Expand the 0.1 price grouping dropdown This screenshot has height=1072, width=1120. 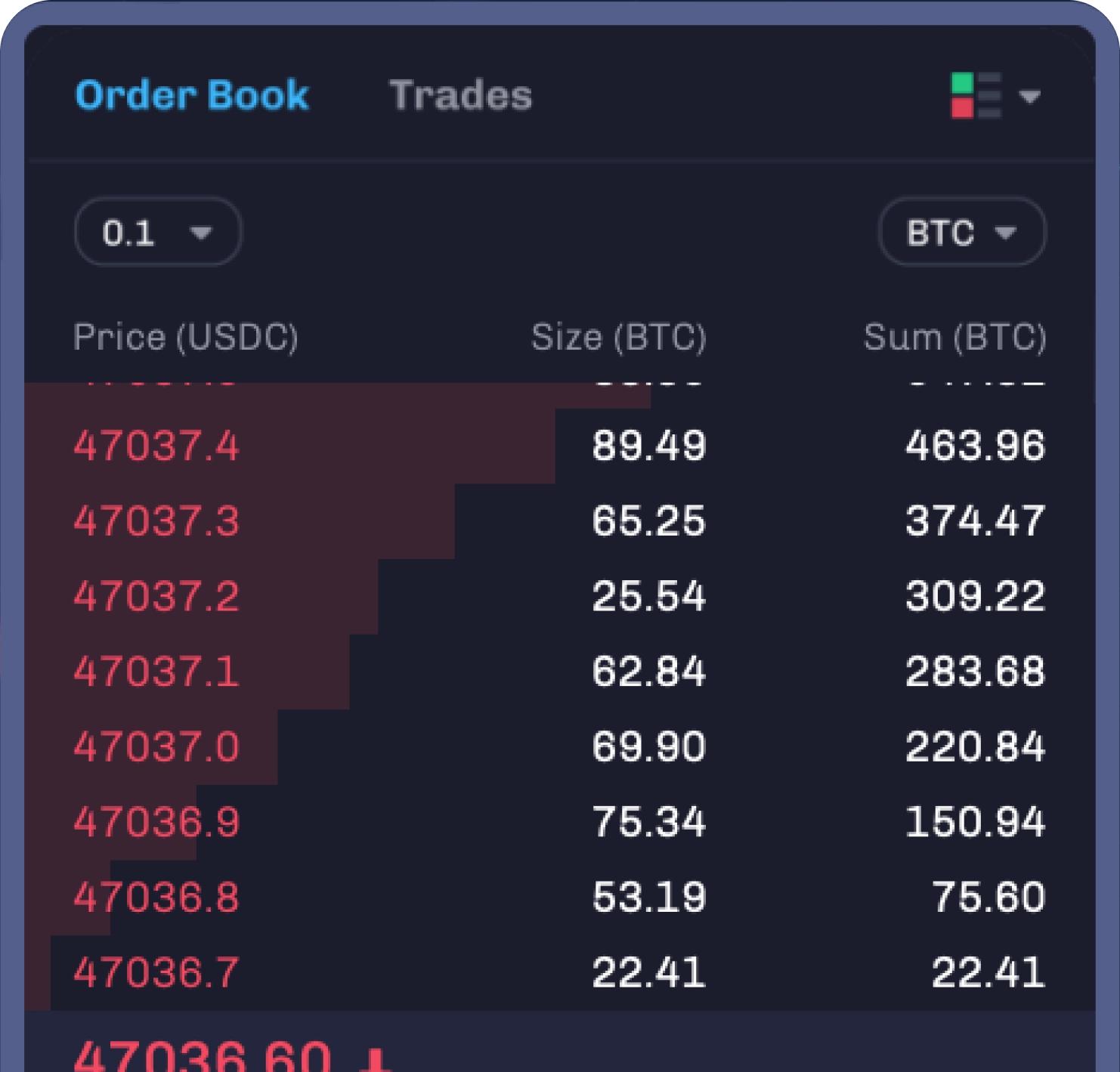pos(158,232)
